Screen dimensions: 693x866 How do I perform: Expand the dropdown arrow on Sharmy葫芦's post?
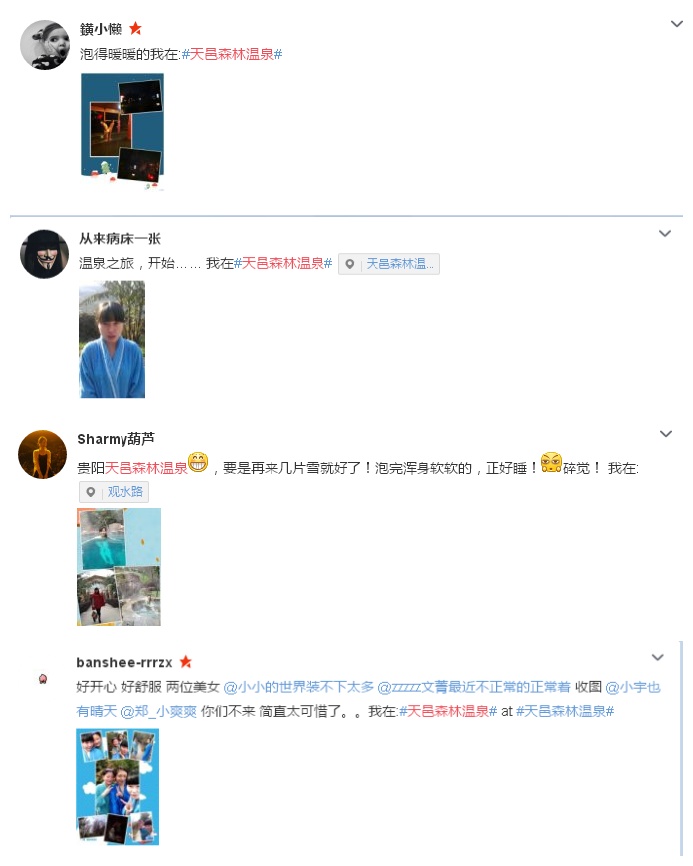coord(665,434)
